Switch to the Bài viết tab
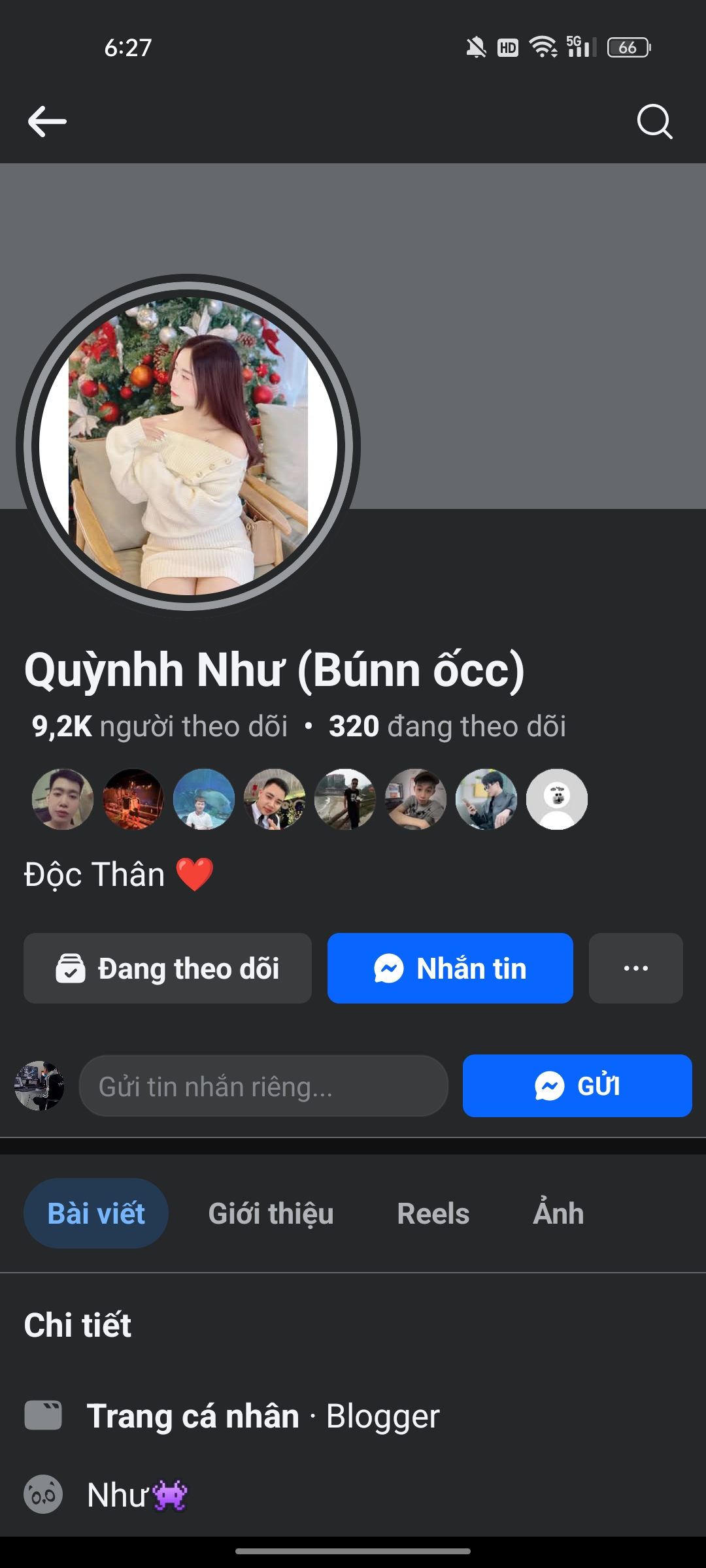The image size is (706, 1568). (x=96, y=1213)
